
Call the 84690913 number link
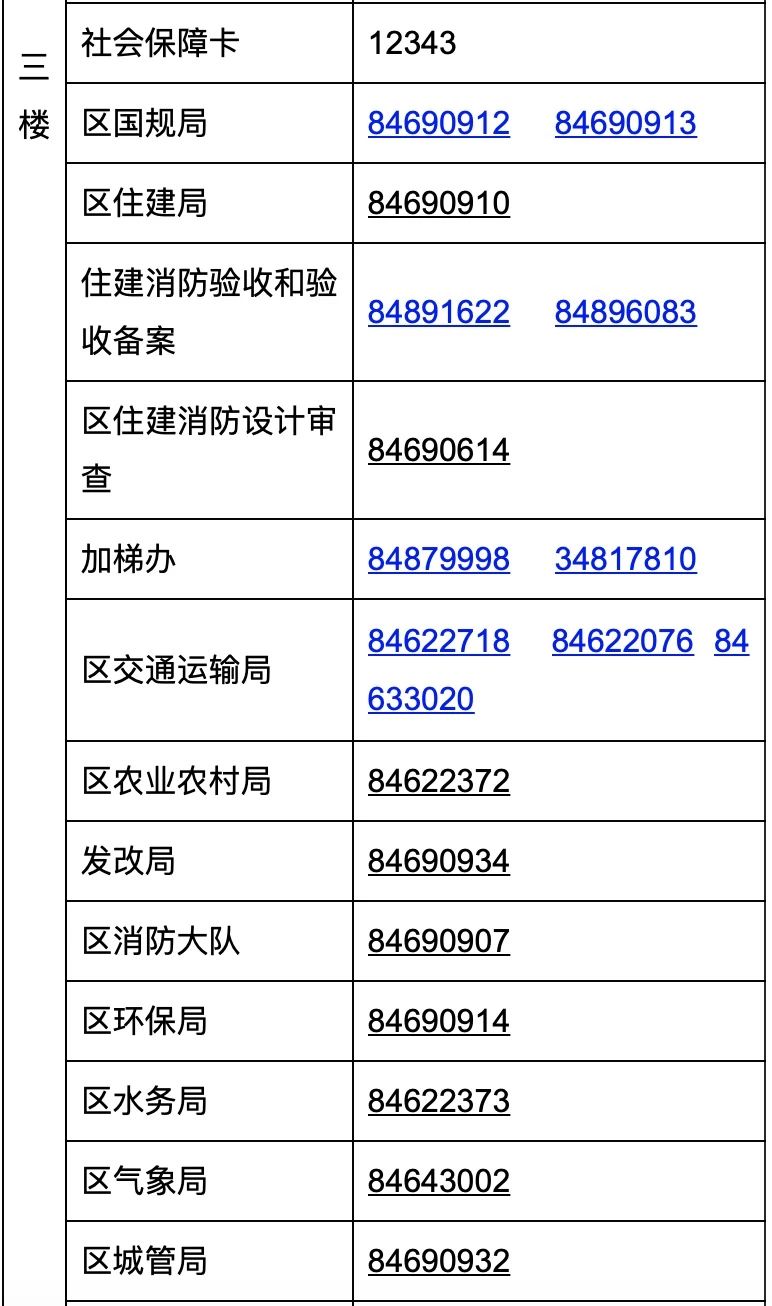pos(625,123)
